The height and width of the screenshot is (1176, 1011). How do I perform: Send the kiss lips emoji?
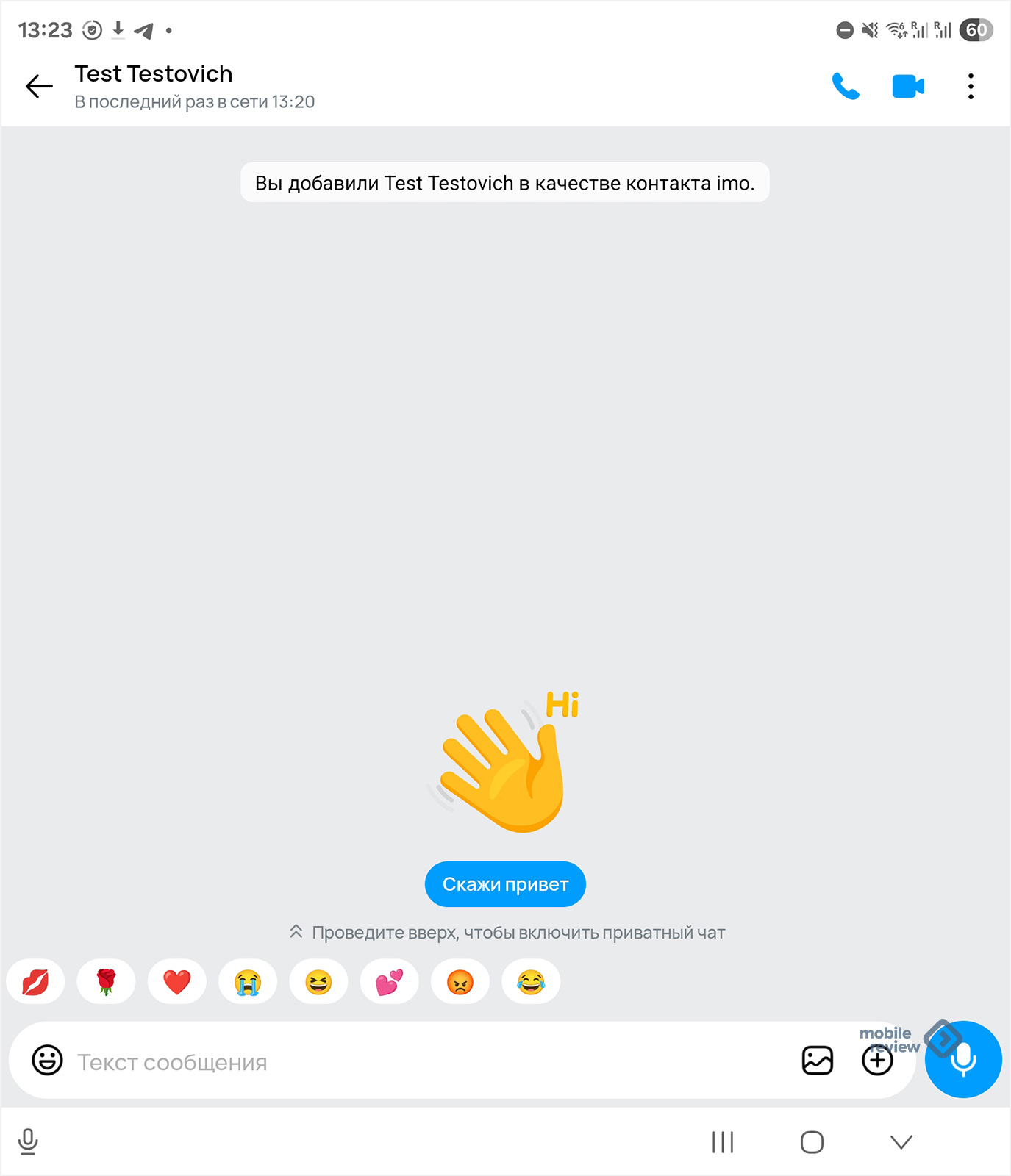point(35,982)
